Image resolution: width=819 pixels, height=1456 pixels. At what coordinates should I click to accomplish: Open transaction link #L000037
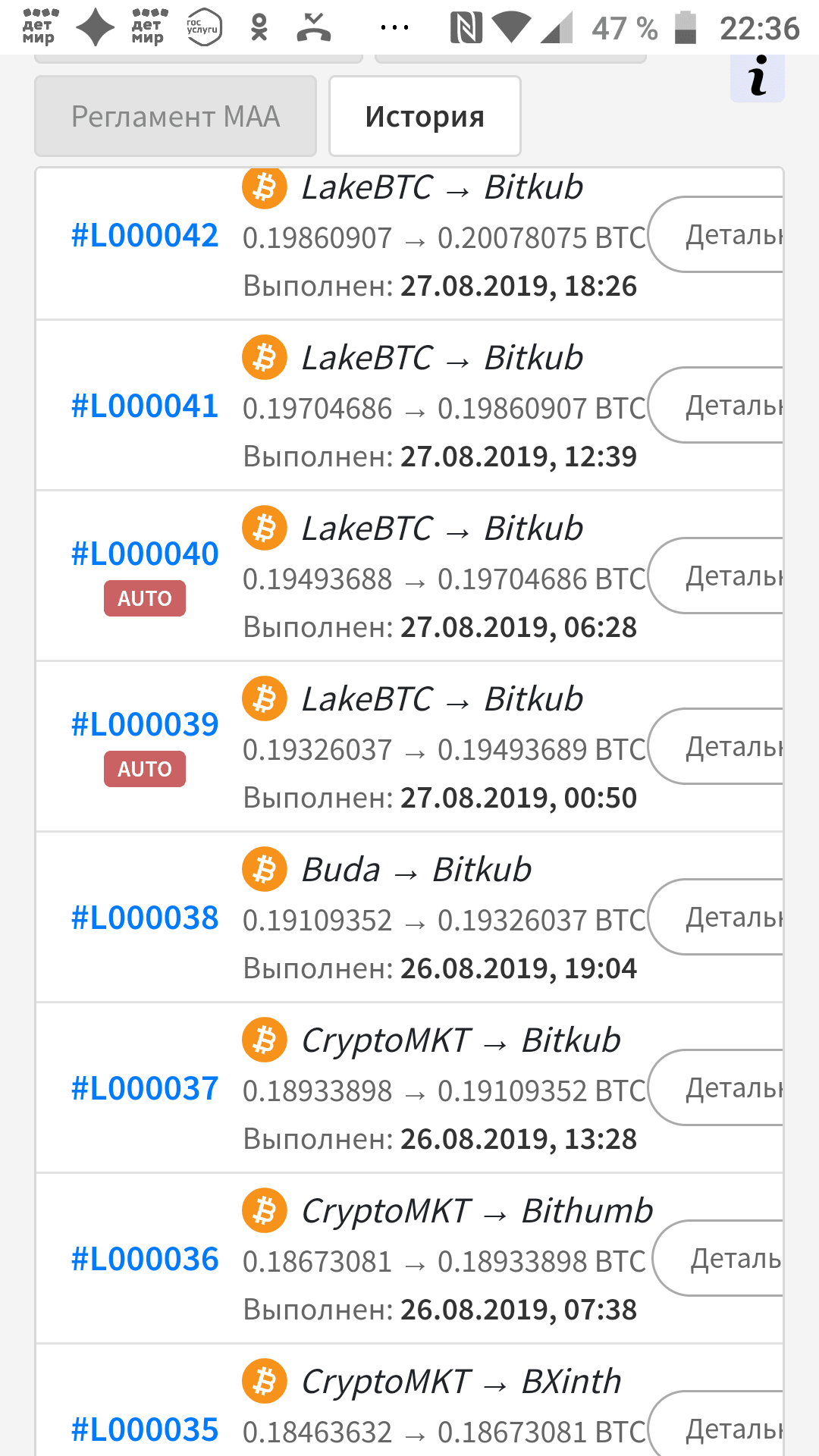pyautogui.click(x=145, y=1088)
